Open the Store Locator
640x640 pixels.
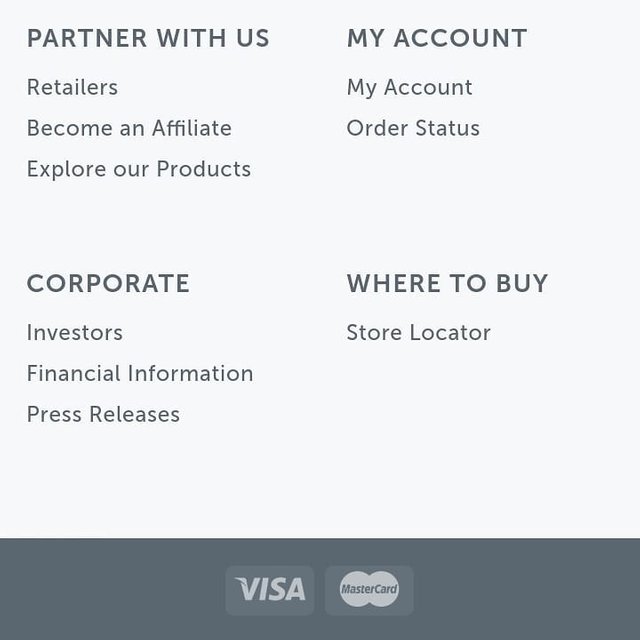(x=418, y=333)
